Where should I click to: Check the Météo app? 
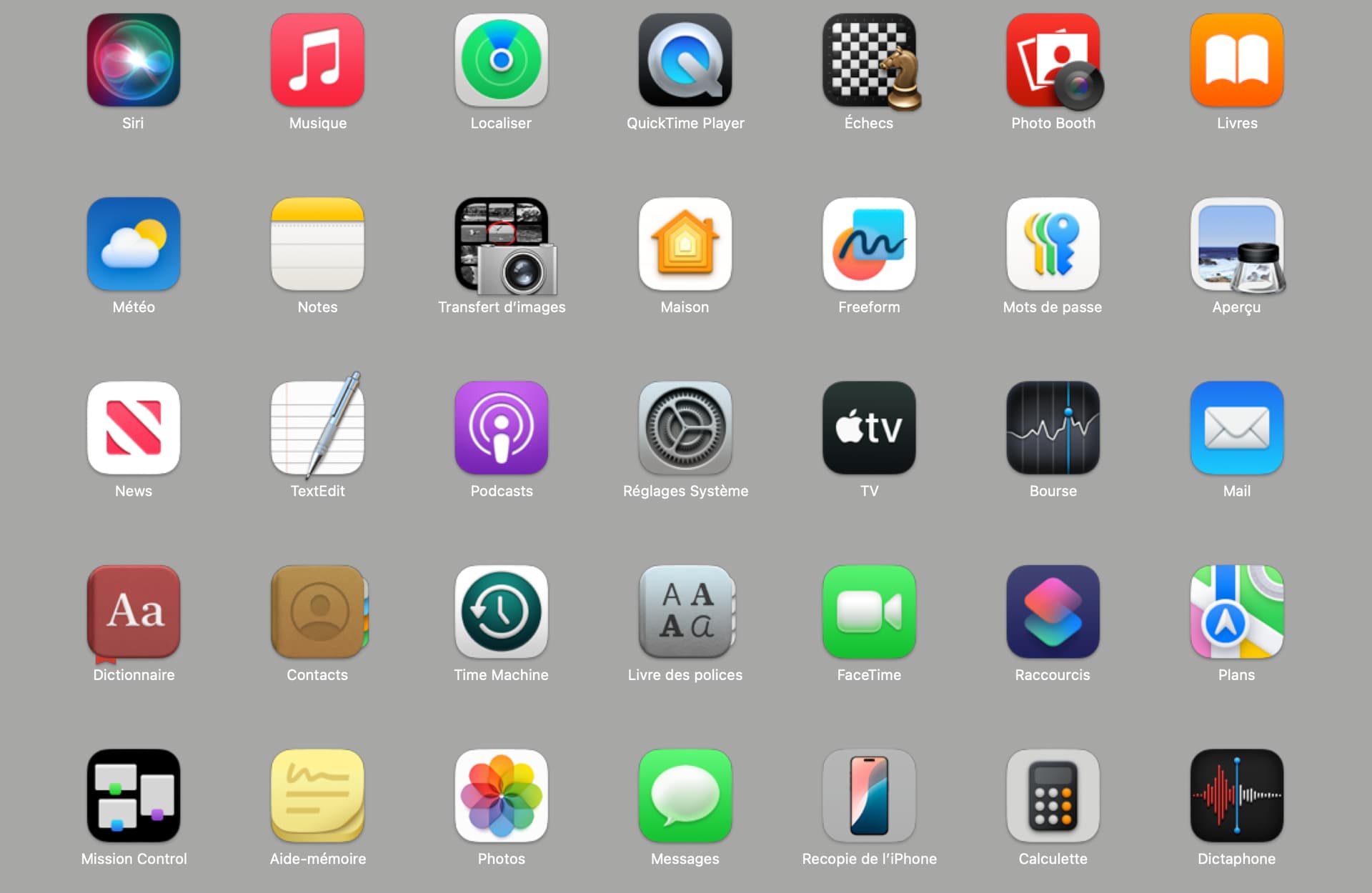pos(134,244)
